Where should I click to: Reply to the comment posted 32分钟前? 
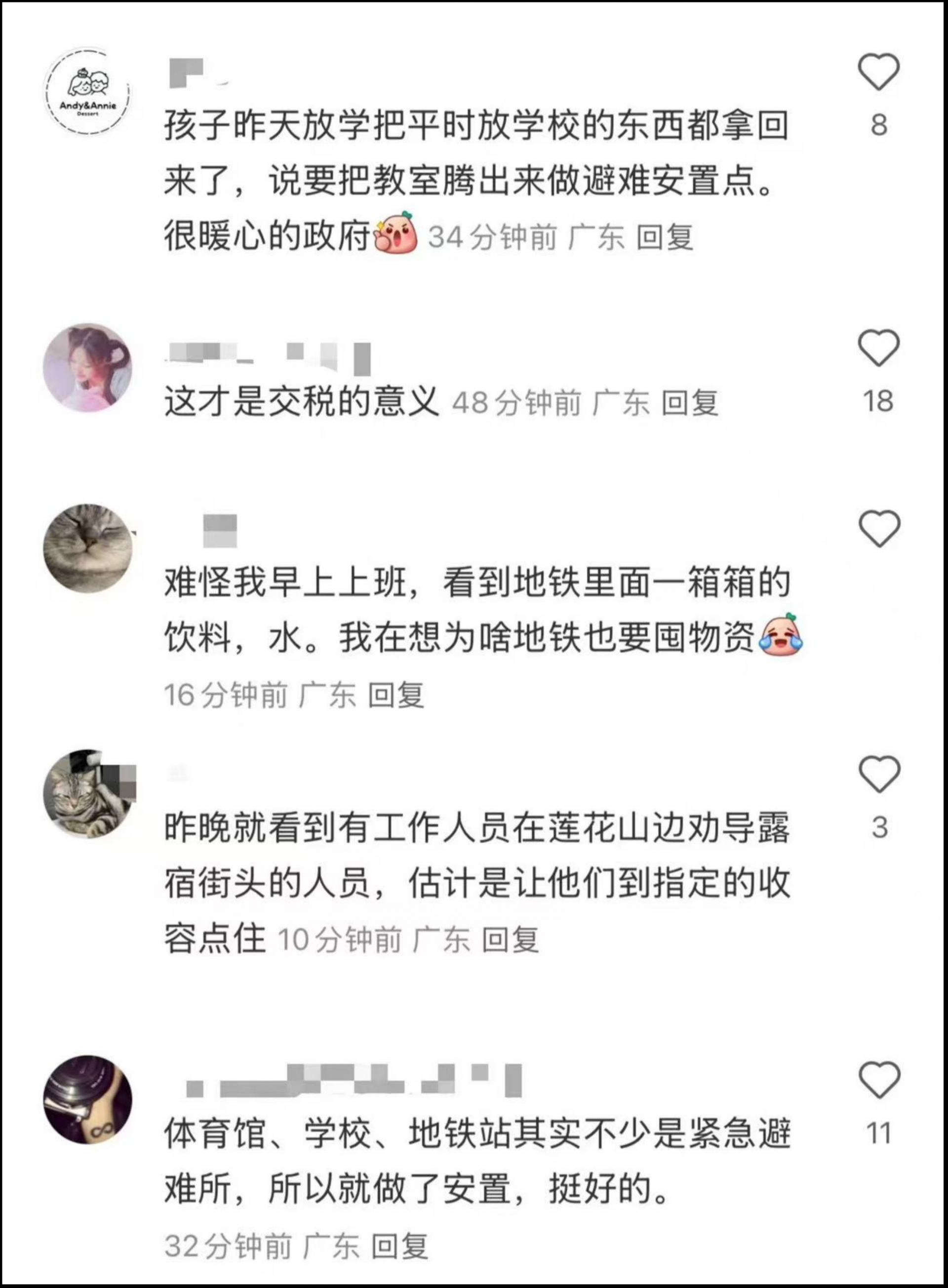tap(399, 1246)
